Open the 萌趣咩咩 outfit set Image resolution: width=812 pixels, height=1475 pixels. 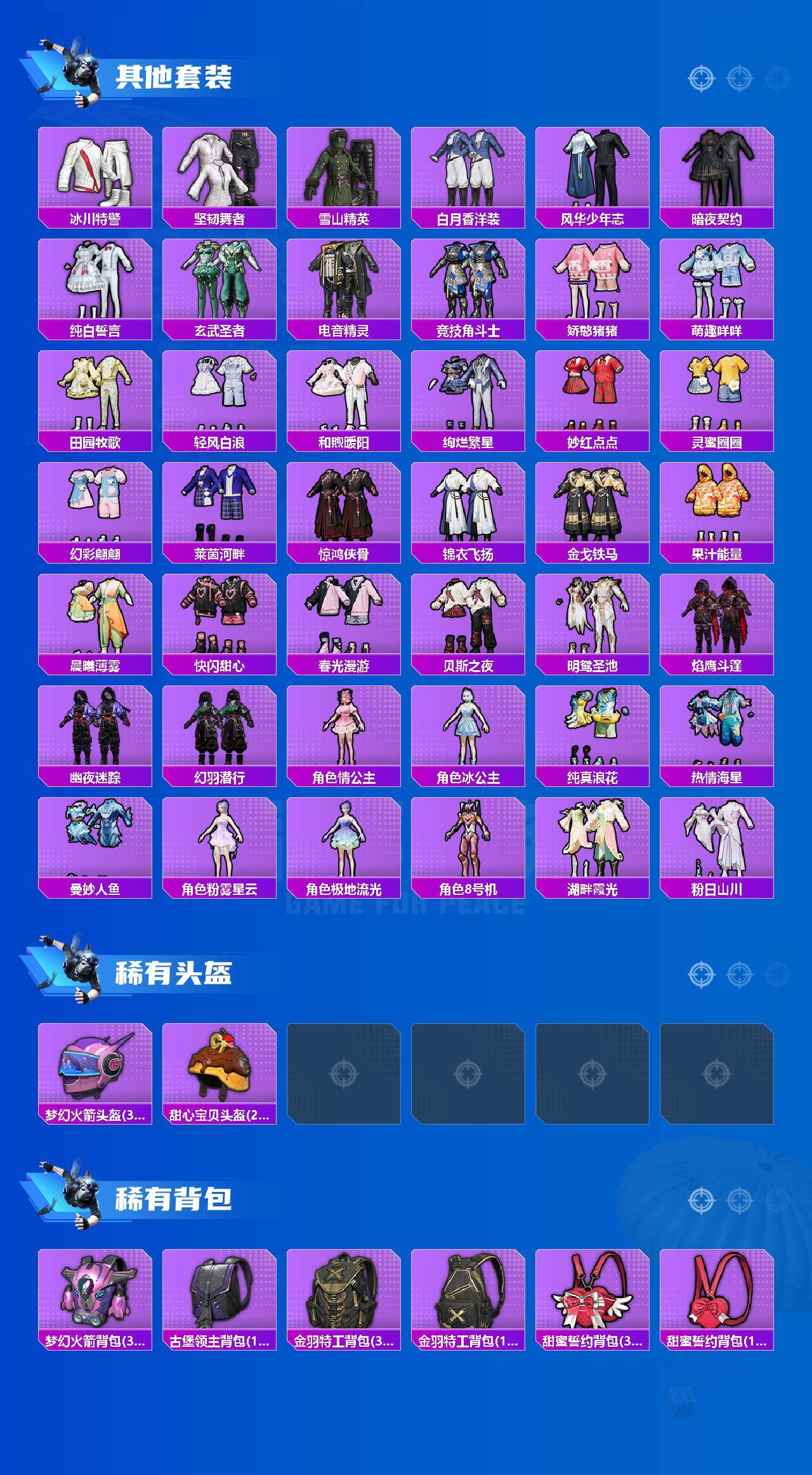point(720,279)
